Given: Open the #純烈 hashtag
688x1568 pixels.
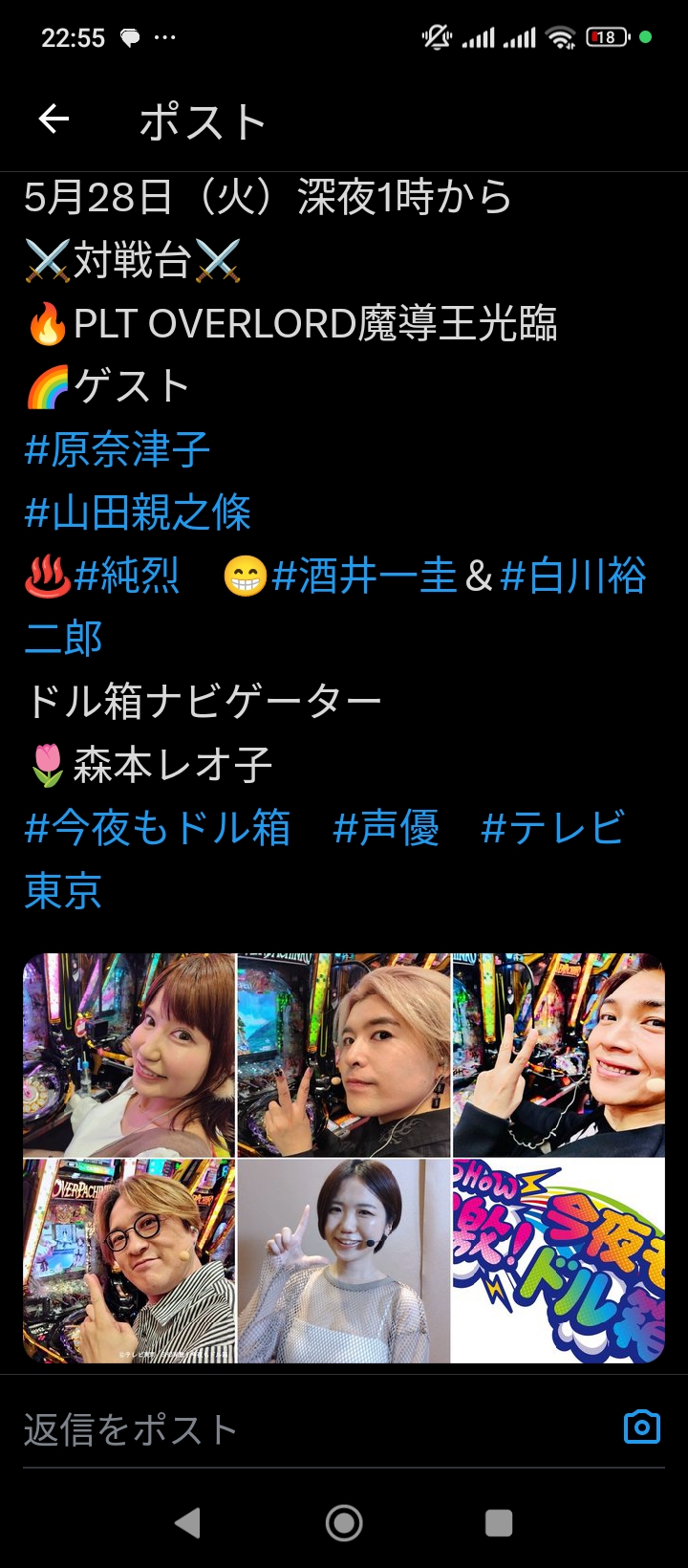Looking at the screenshot, I should pos(127,576).
